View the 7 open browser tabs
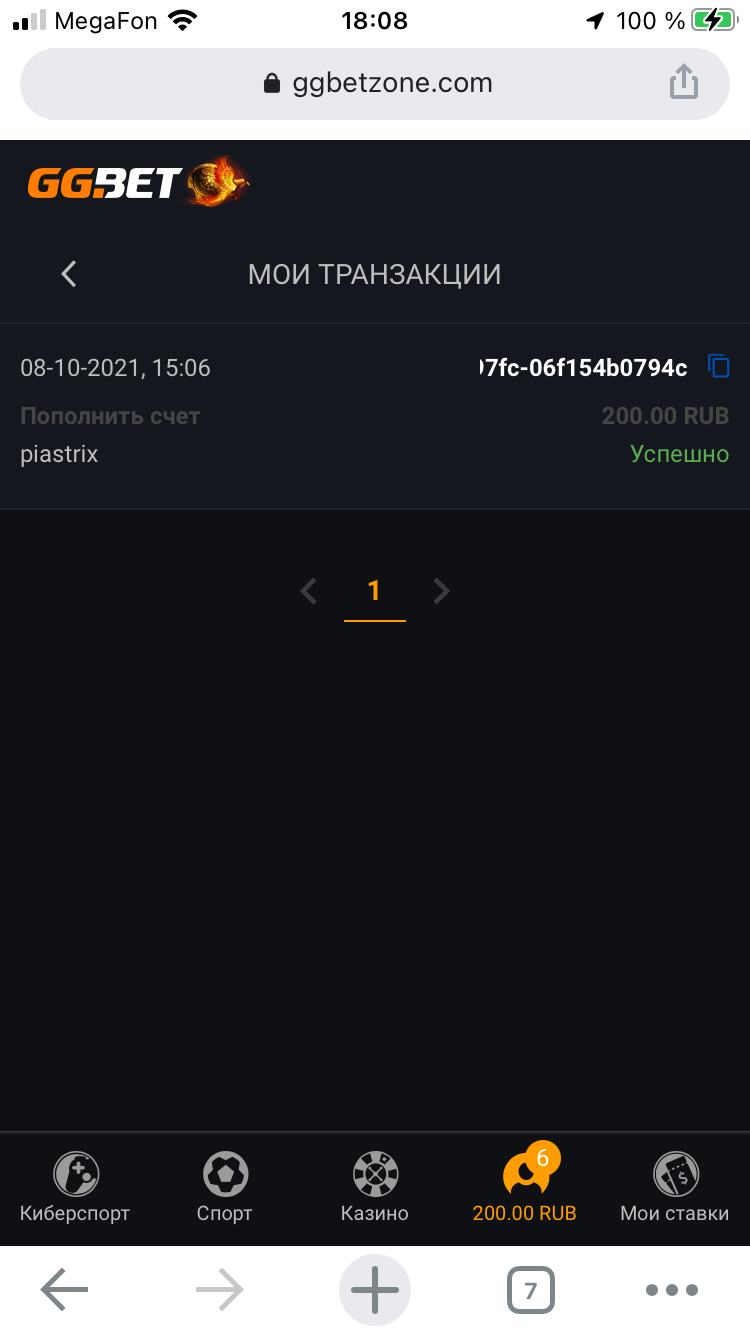 (x=530, y=1291)
